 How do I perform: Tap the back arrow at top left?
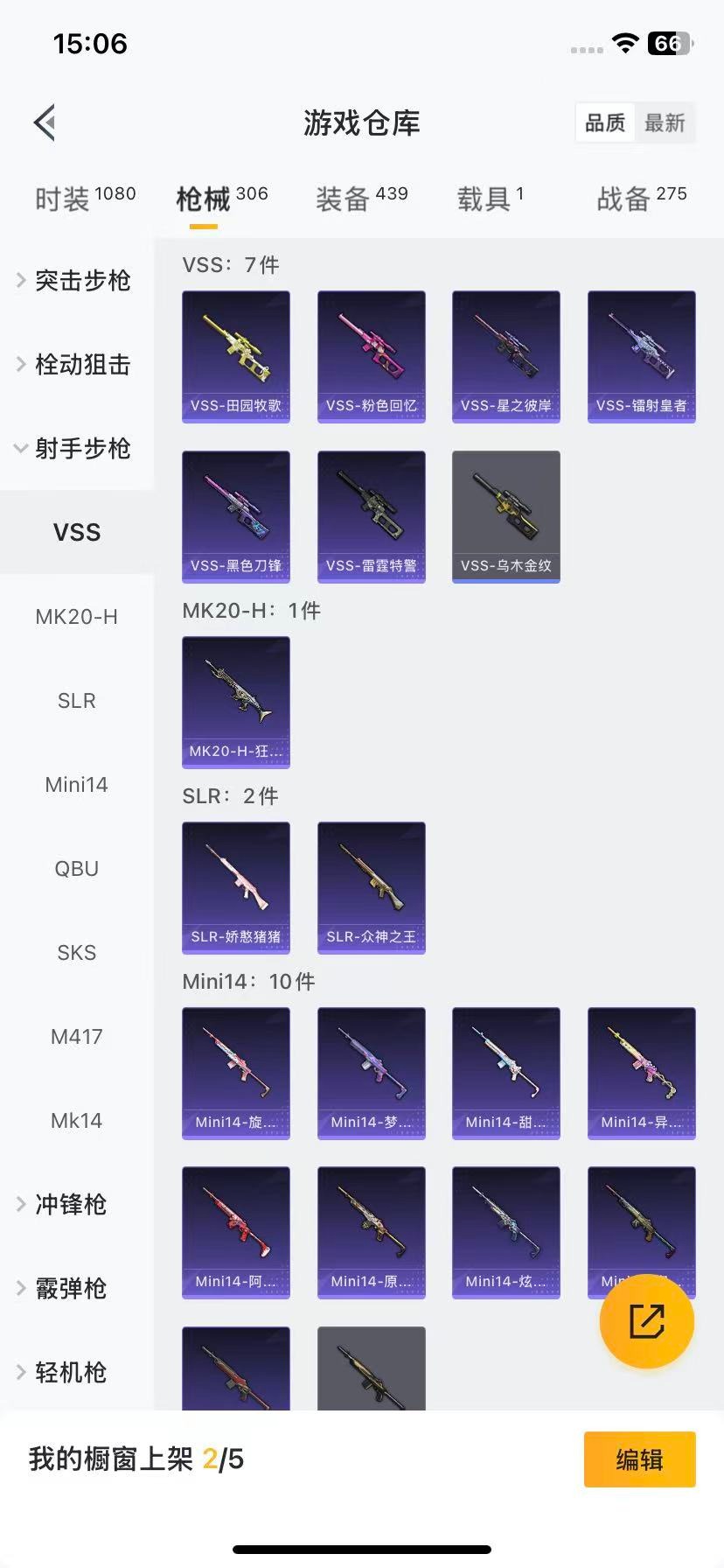point(45,122)
